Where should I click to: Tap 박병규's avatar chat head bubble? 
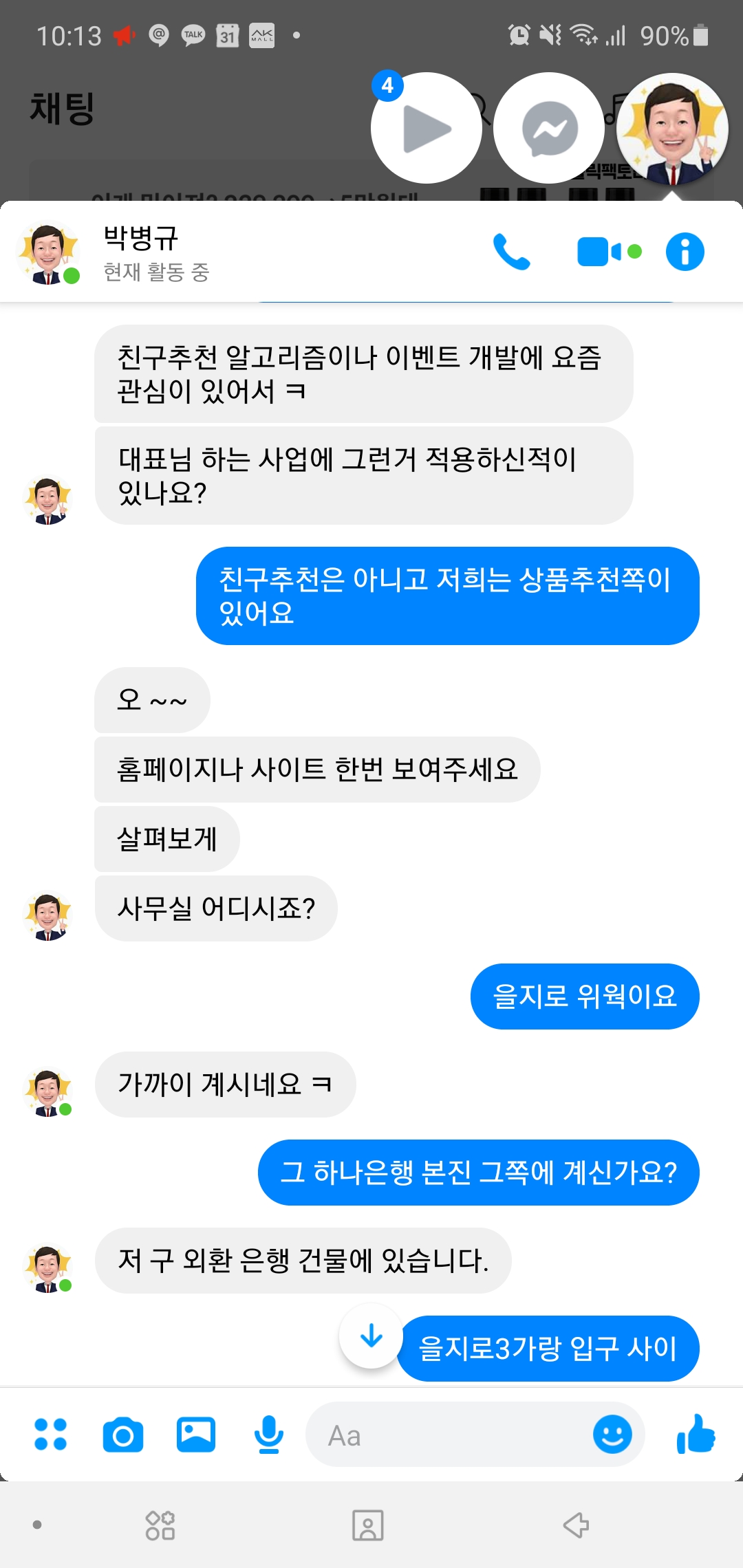tap(671, 129)
